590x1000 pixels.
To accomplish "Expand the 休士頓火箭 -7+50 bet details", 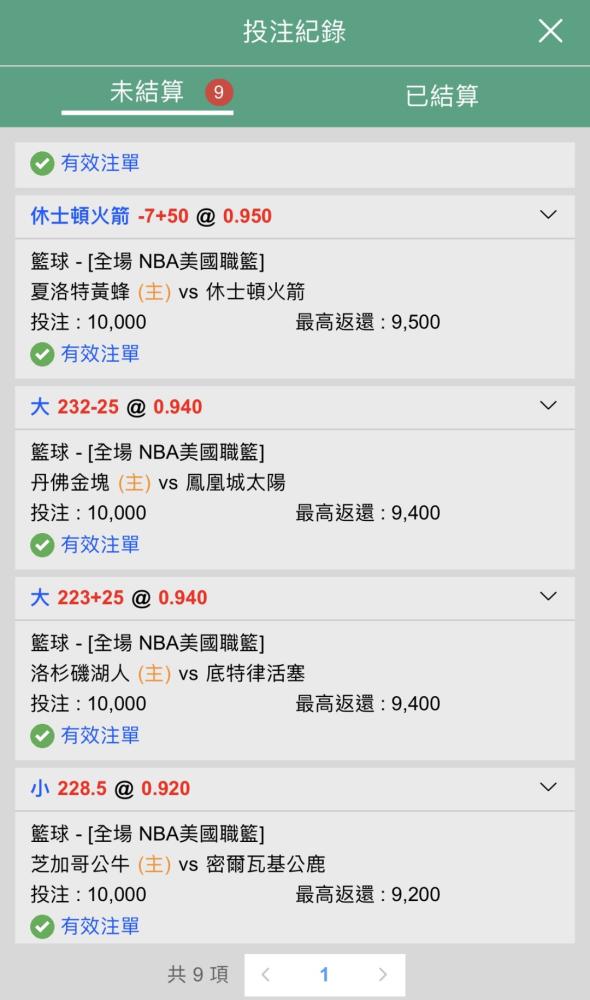I will pos(548,215).
